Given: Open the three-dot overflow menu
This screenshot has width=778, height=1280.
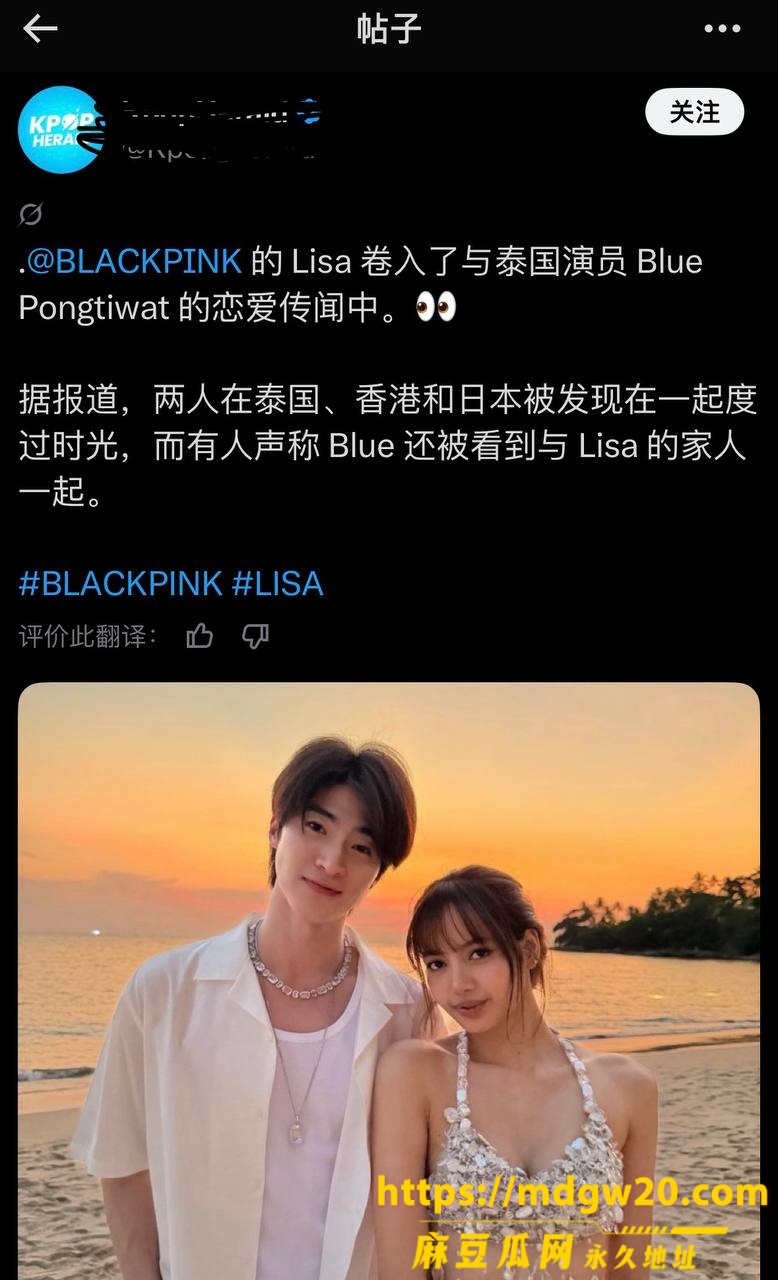Looking at the screenshot, I should pos(722,29).
